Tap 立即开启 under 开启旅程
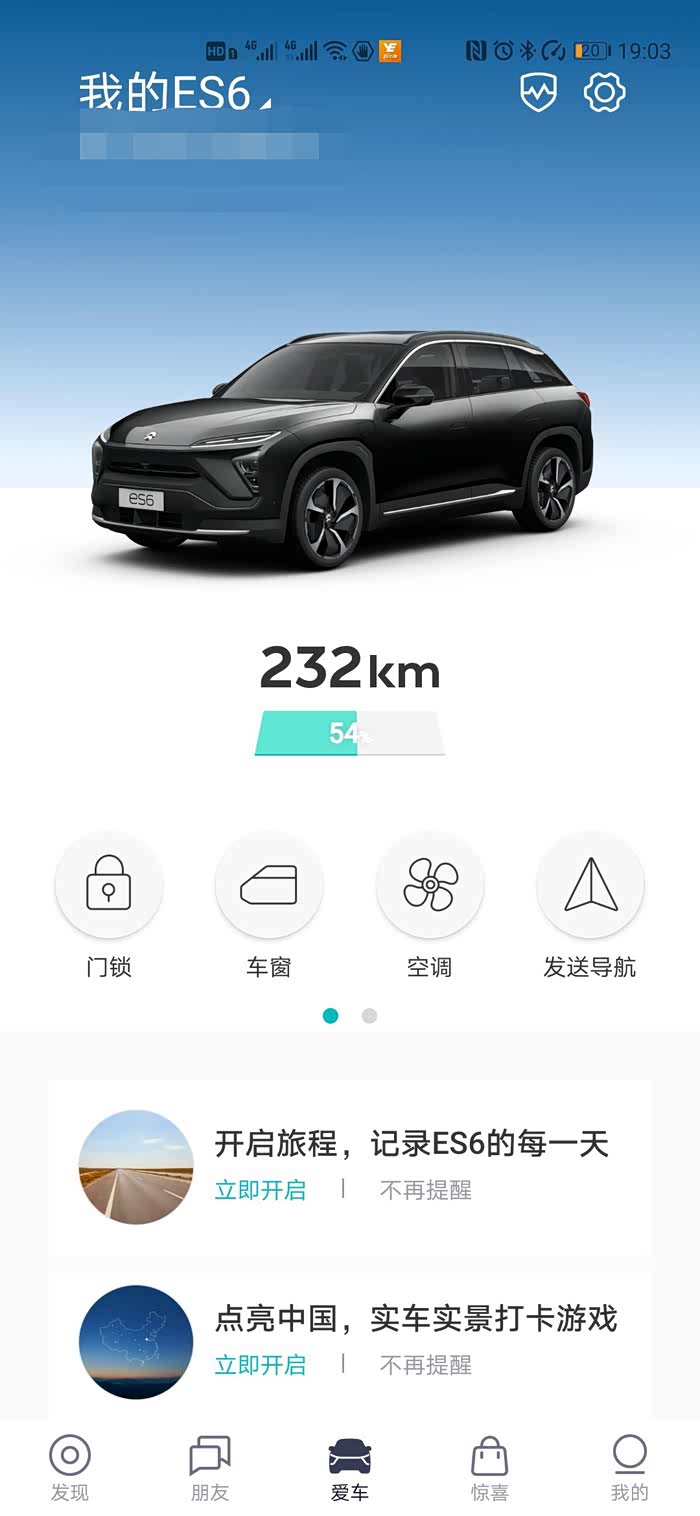Image resolution: width=700 pixels, height=1516 pixels. point(260,1190)
